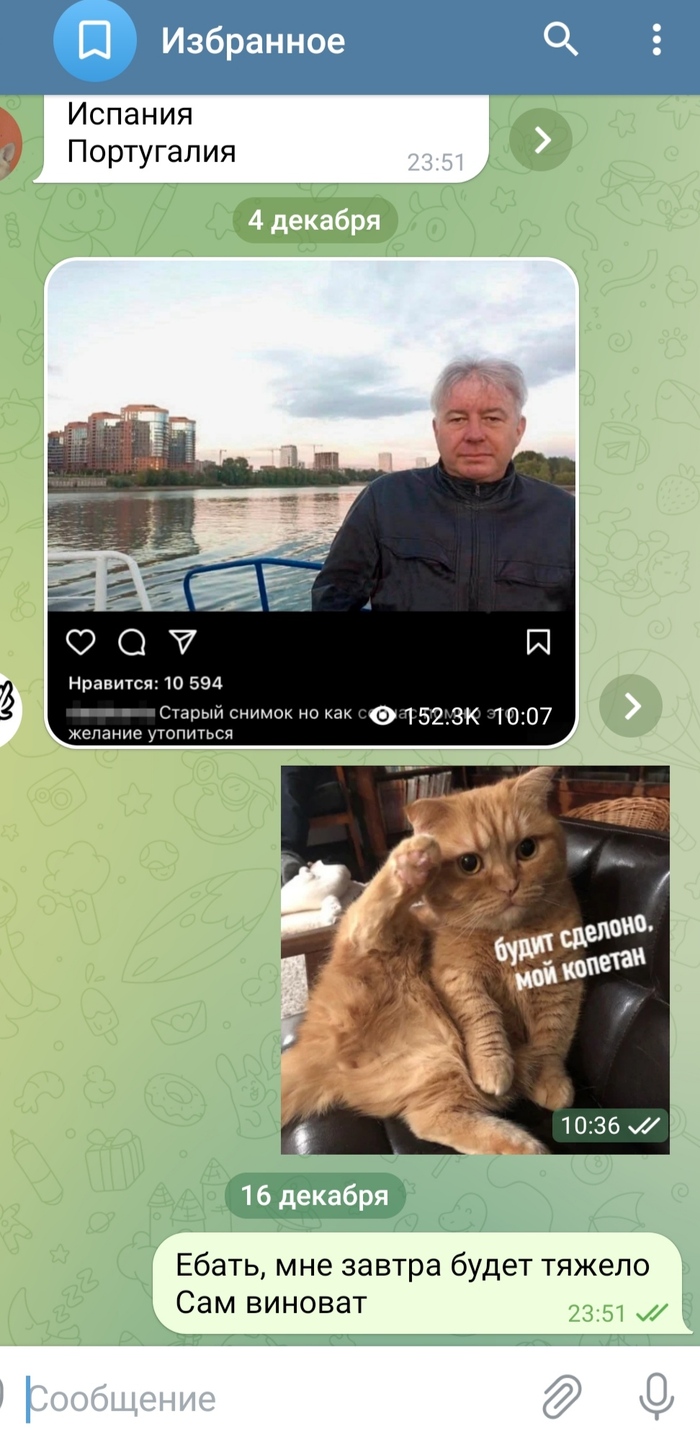This screenshot has height=1440, width=700.
Task: Go to source of the forwarded photo post
Action: pos(631,706)
